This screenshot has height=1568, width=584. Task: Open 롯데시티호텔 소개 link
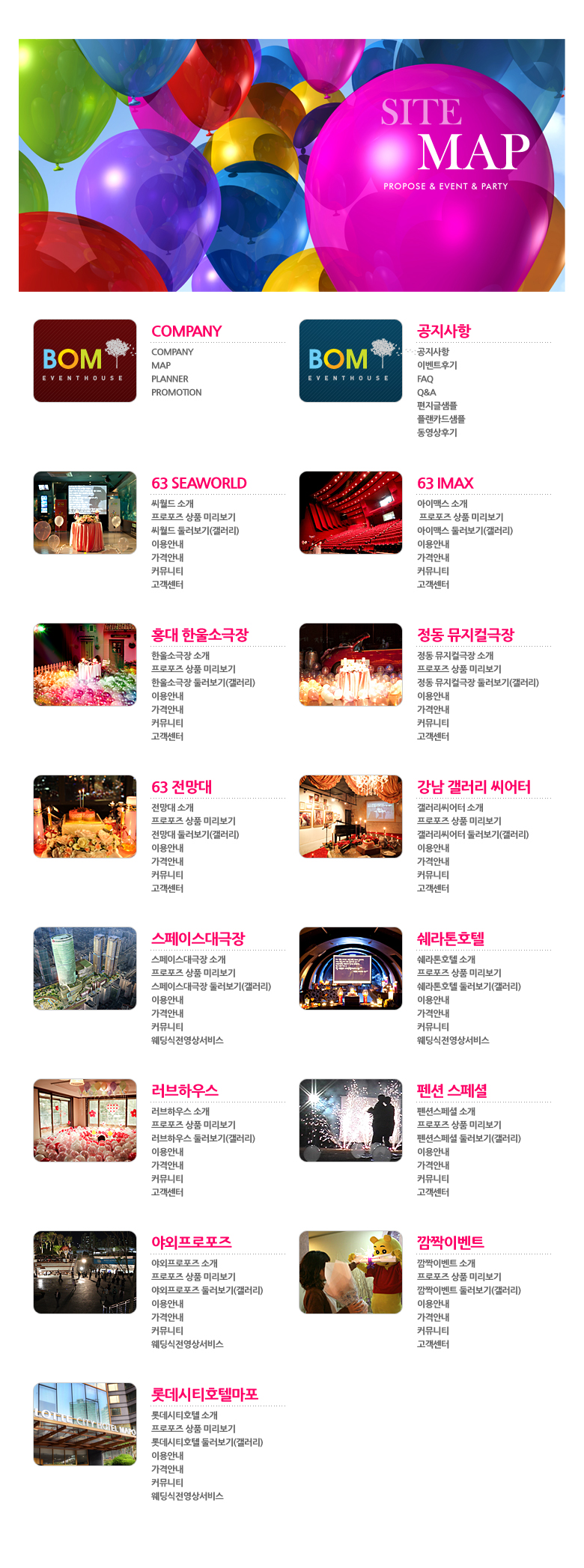185,1415
